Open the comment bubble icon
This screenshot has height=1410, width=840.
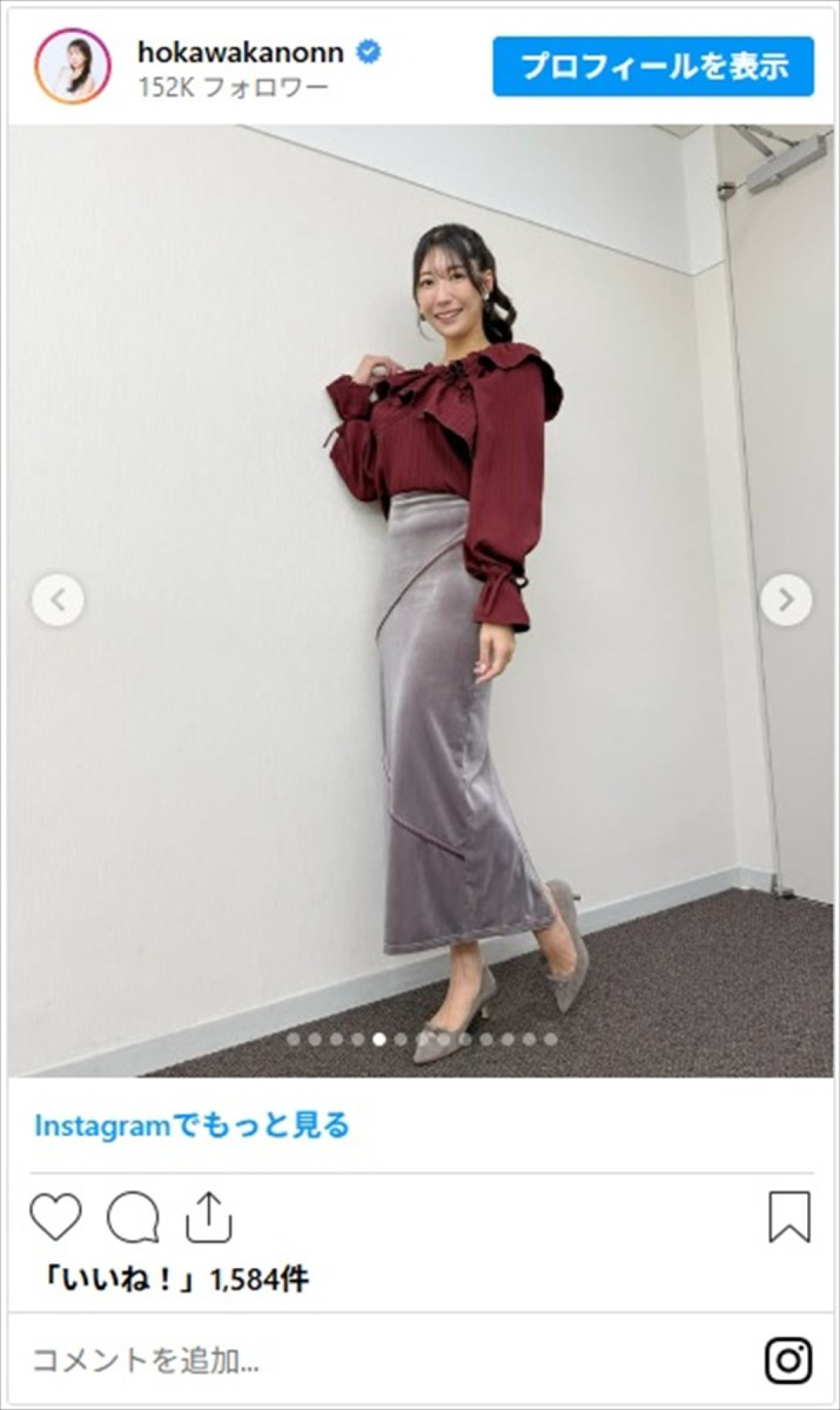133,1218
